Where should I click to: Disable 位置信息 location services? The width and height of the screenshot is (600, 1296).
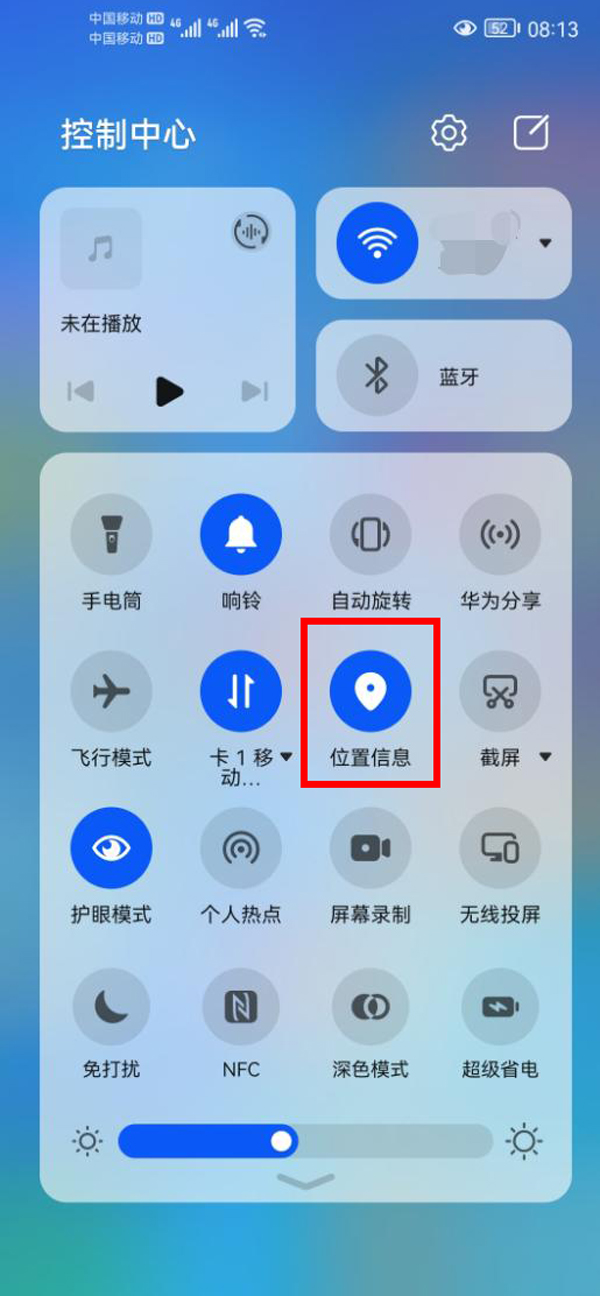370,691
